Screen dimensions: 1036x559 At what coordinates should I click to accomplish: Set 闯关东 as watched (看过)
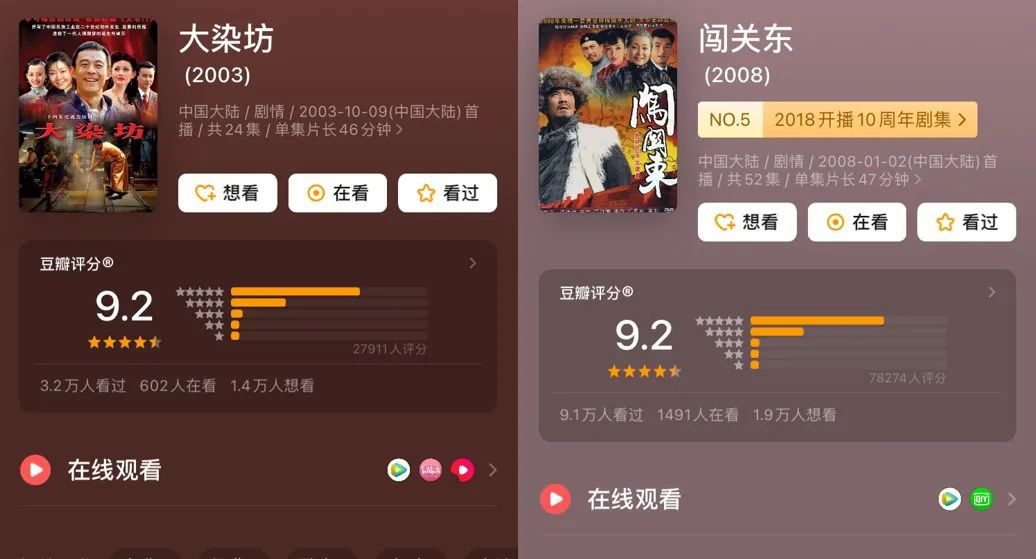966,222
